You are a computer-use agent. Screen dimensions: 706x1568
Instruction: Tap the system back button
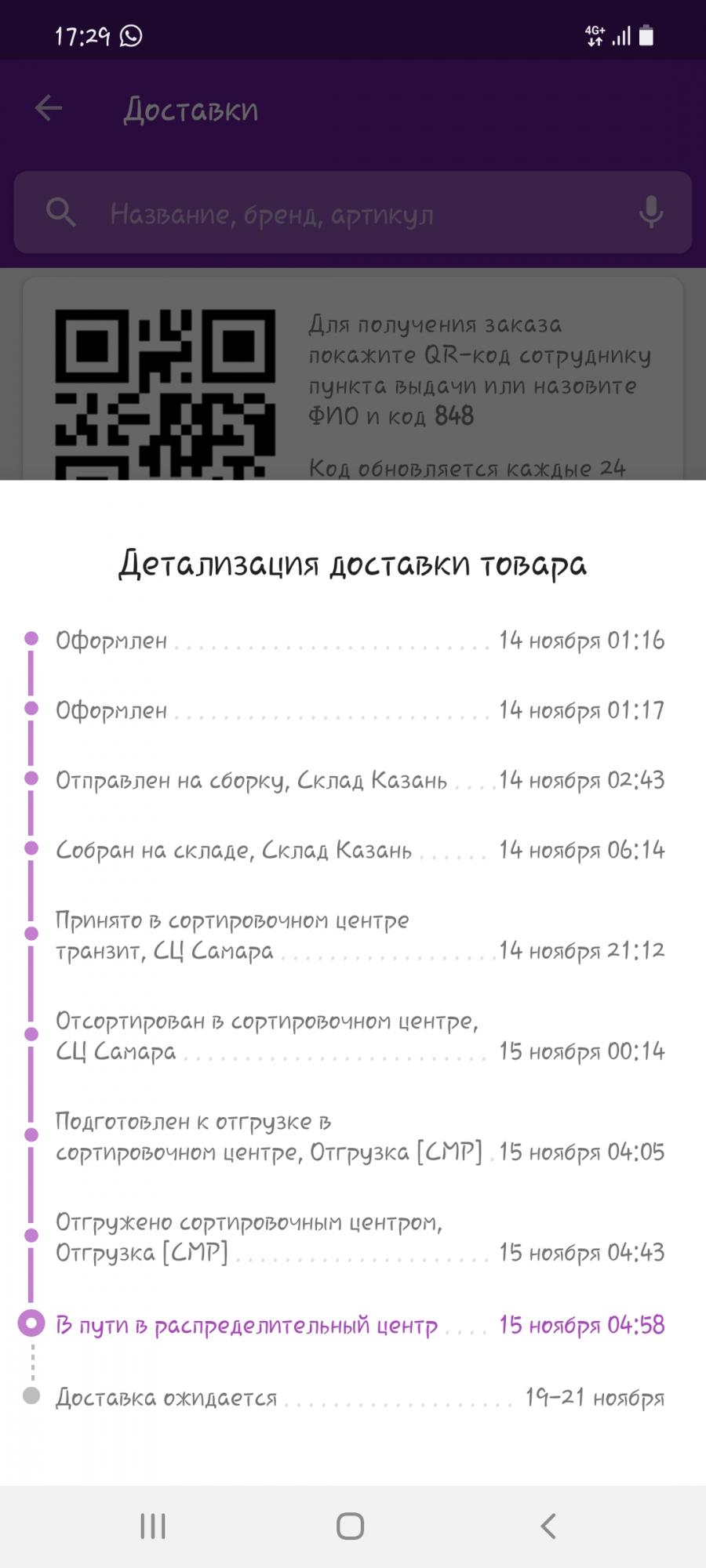pos(548,1526)
